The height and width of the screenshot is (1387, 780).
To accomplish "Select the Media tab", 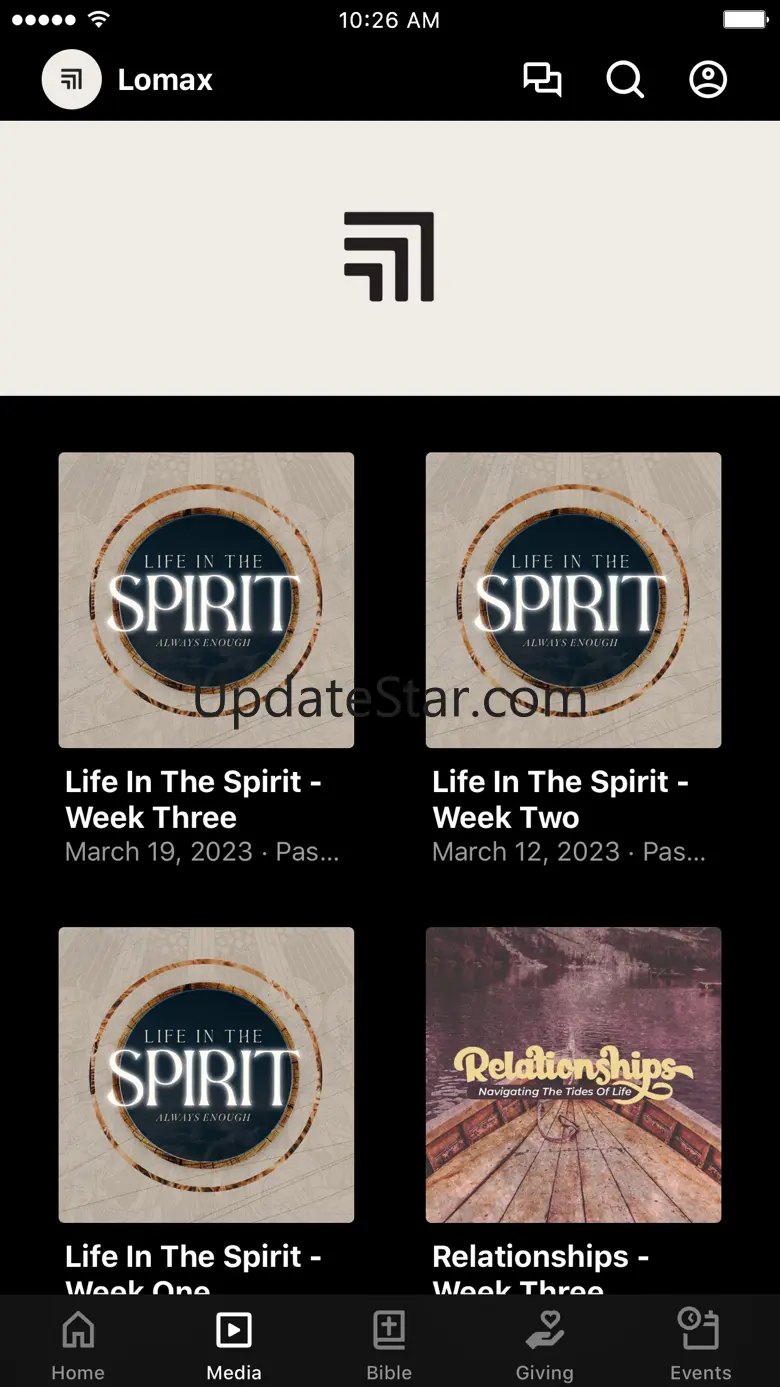I will coord(234,1345).
